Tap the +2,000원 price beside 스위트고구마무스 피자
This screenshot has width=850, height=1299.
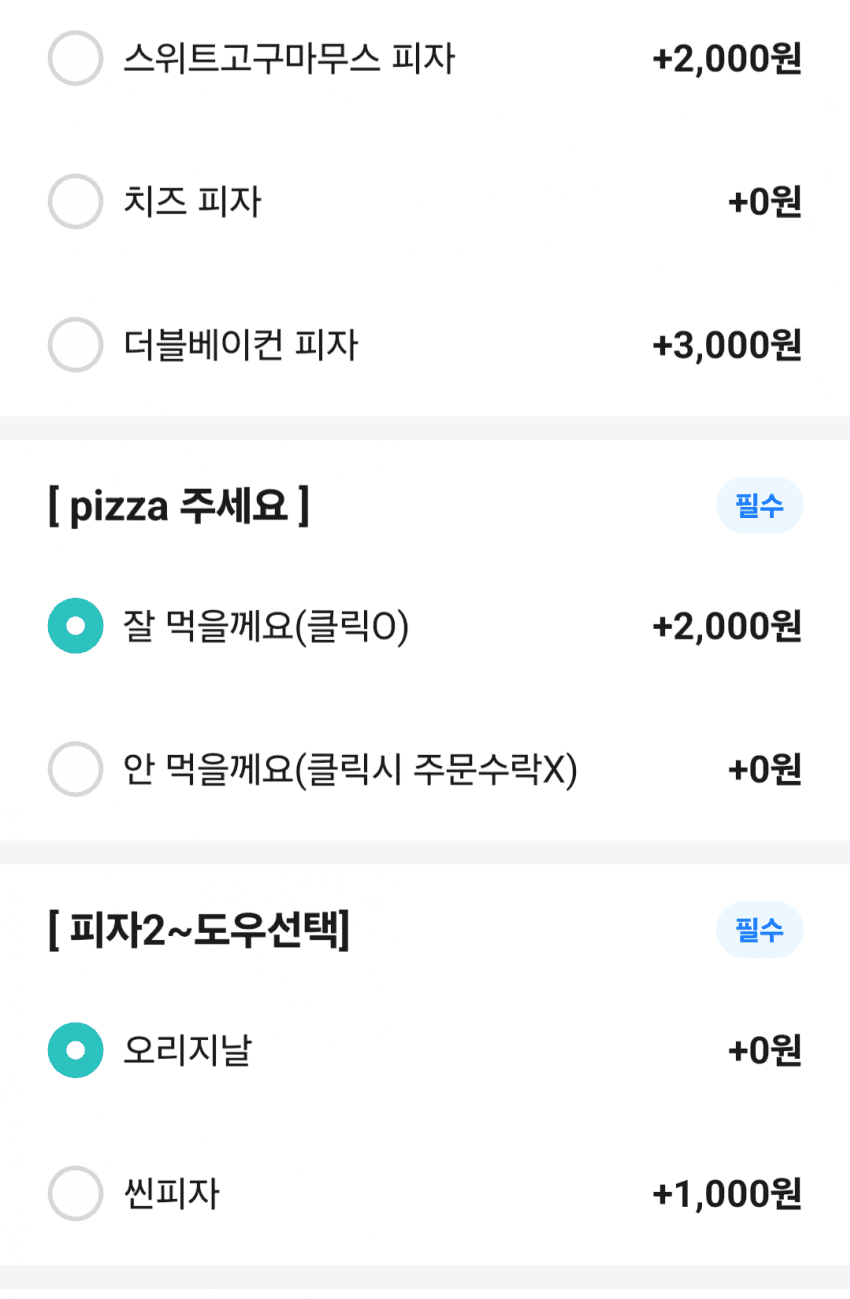[727, 58]
